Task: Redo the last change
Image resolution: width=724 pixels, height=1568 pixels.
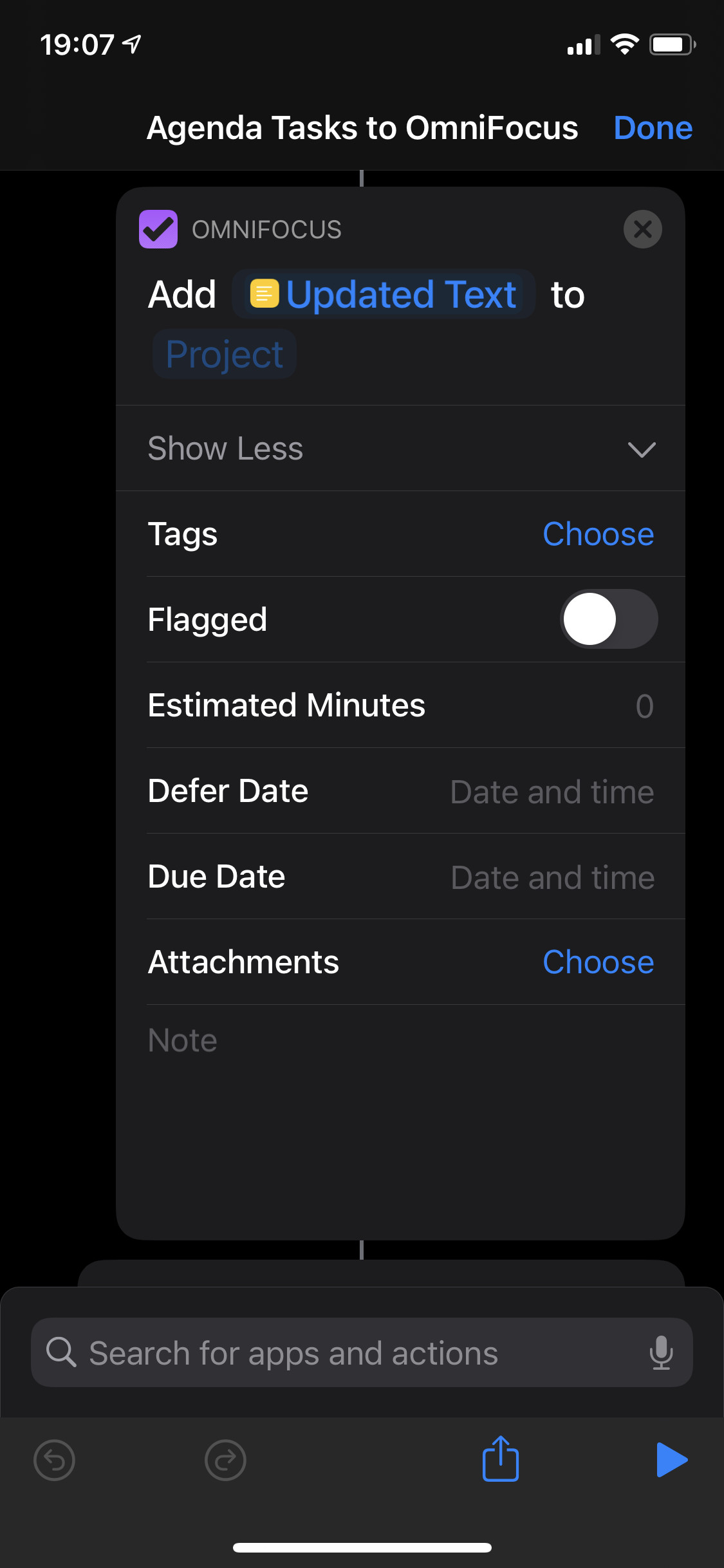Action: (x=225, y=1460)
